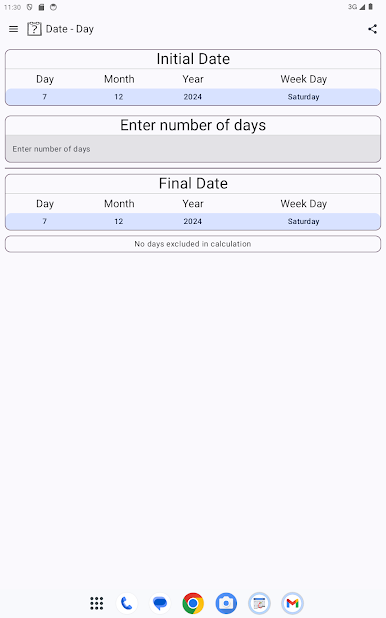386x618 pixels.
Task: Open the Camera app in the dock
Action: [226, 603]
